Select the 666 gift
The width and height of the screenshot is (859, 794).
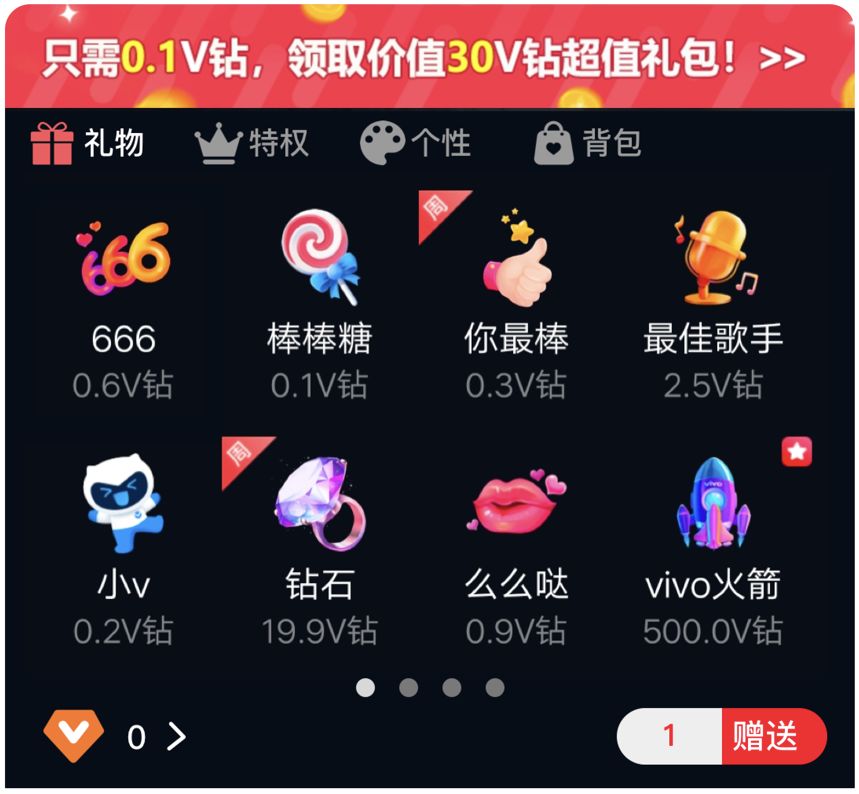(x=123, y=305)
